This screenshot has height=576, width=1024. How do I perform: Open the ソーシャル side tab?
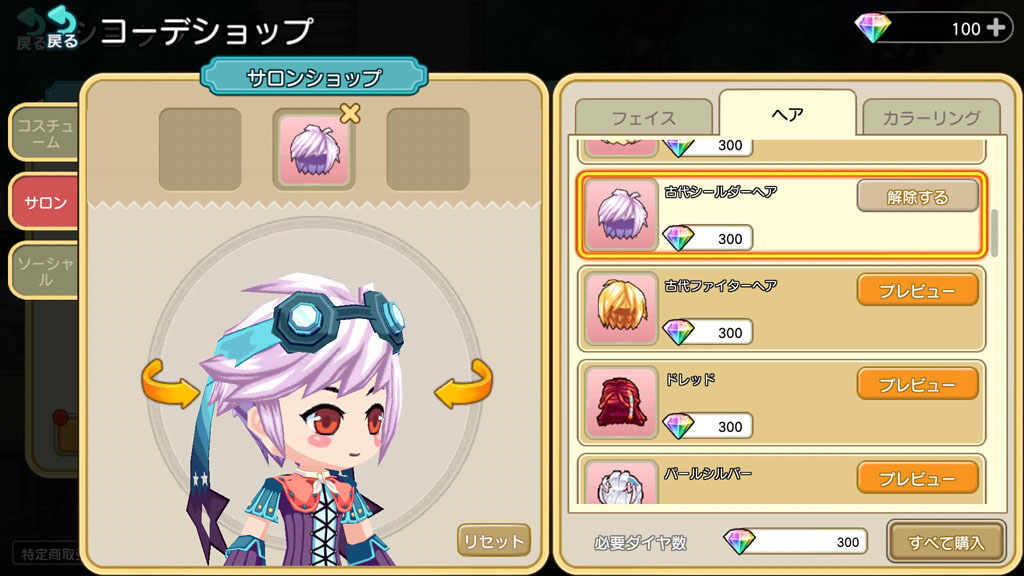pyautogui.click(x=42, y=270)
